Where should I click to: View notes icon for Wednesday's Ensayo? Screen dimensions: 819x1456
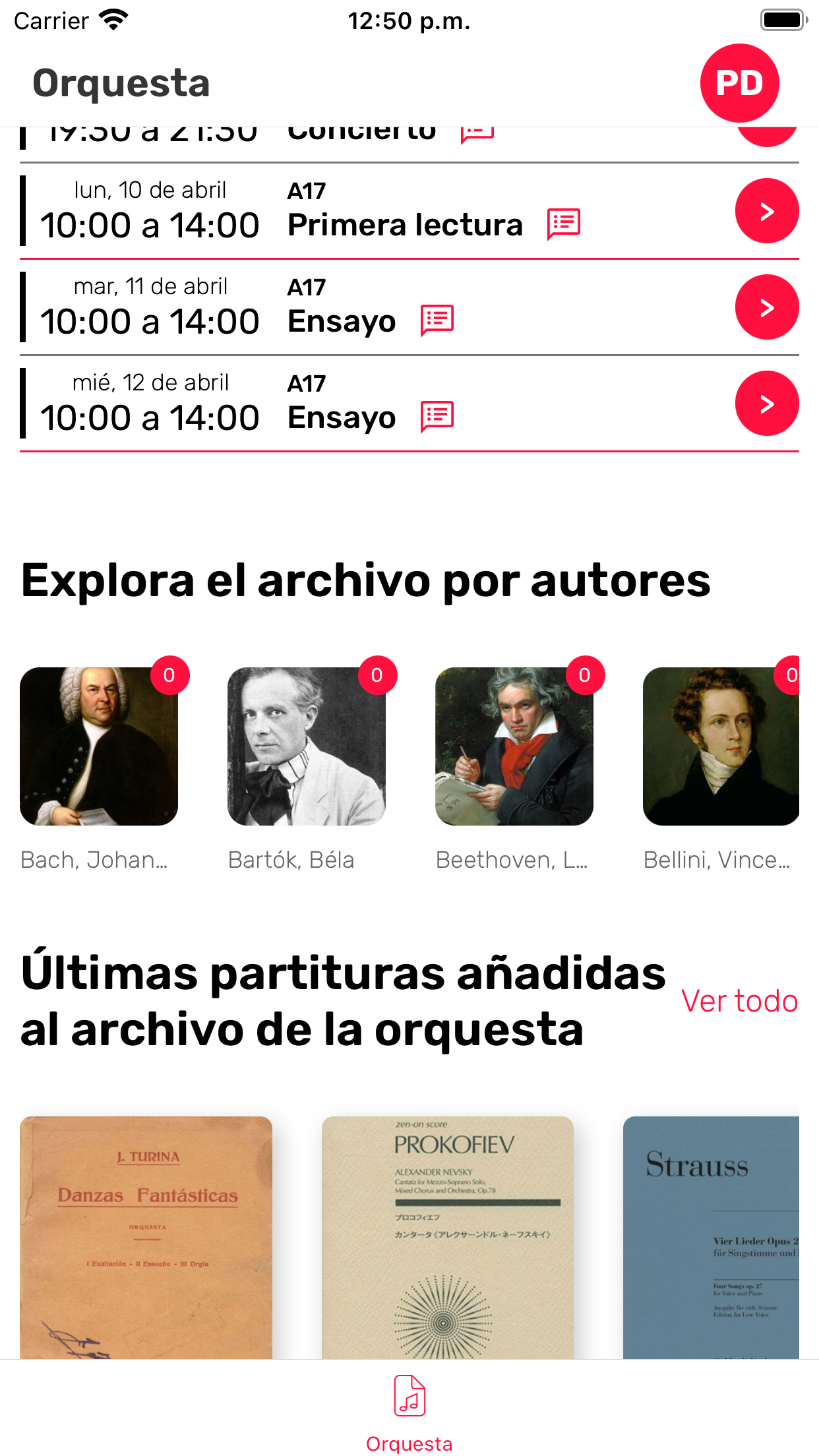(x=437, y=417)
